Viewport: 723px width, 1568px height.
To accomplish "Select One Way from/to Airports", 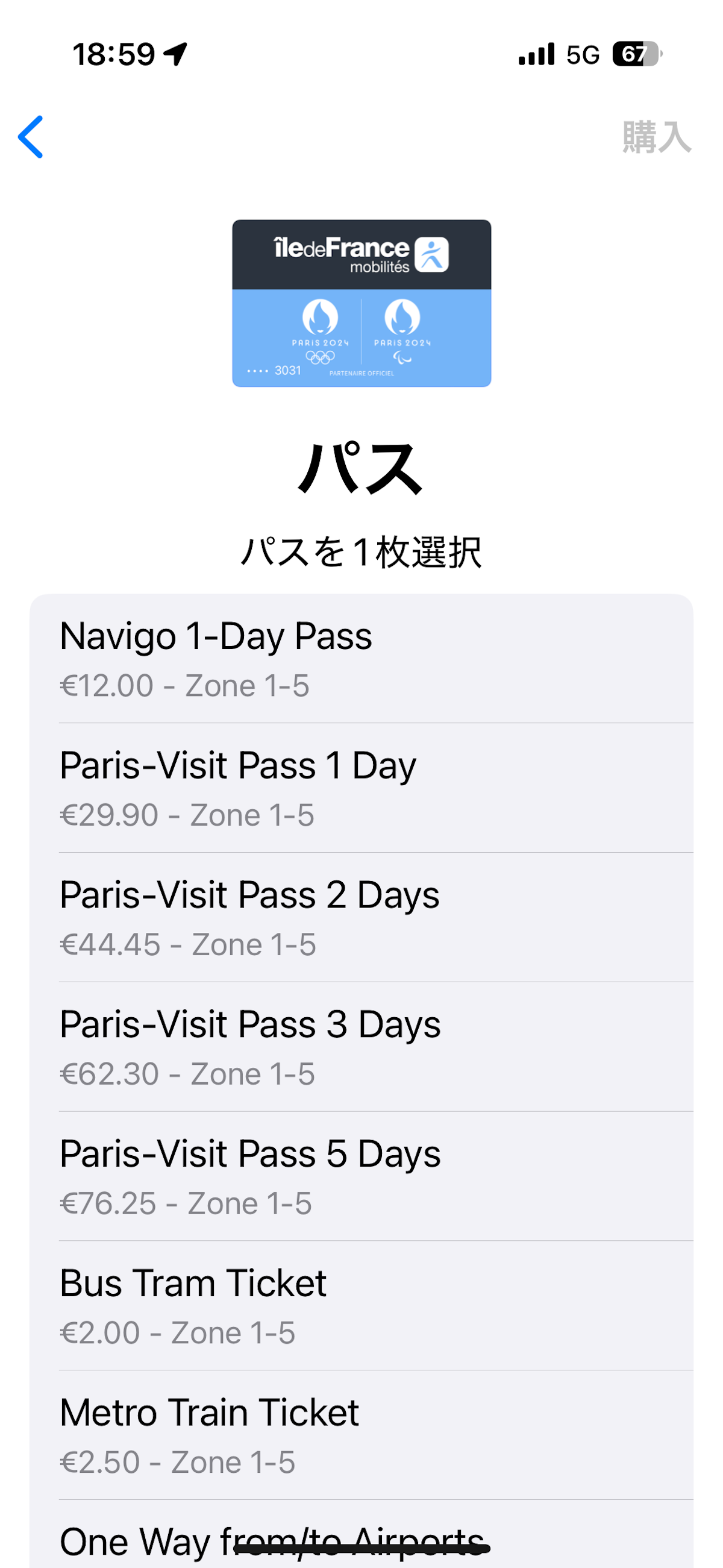I will pyautogui.click(x=360, y=1541).
